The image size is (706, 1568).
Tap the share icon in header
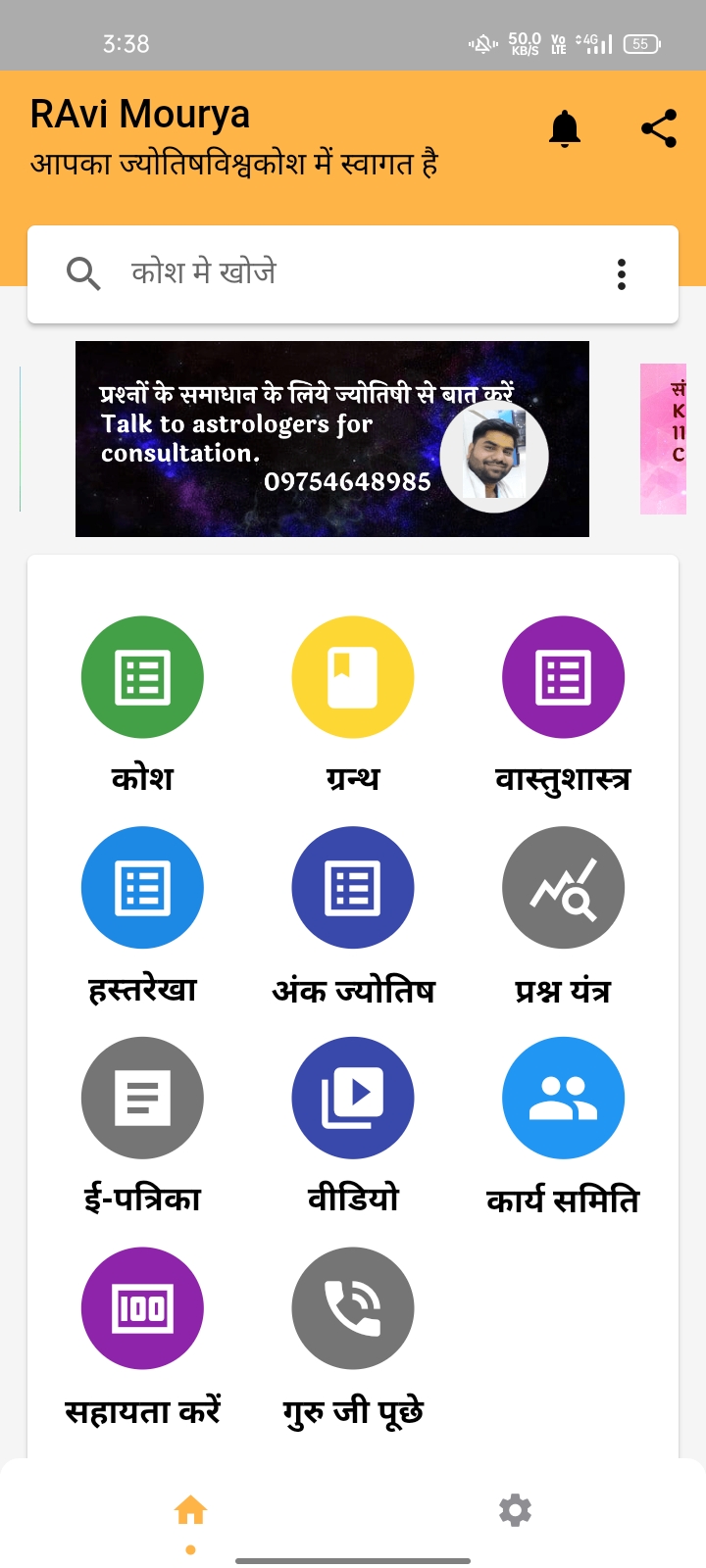click(659, 128)
